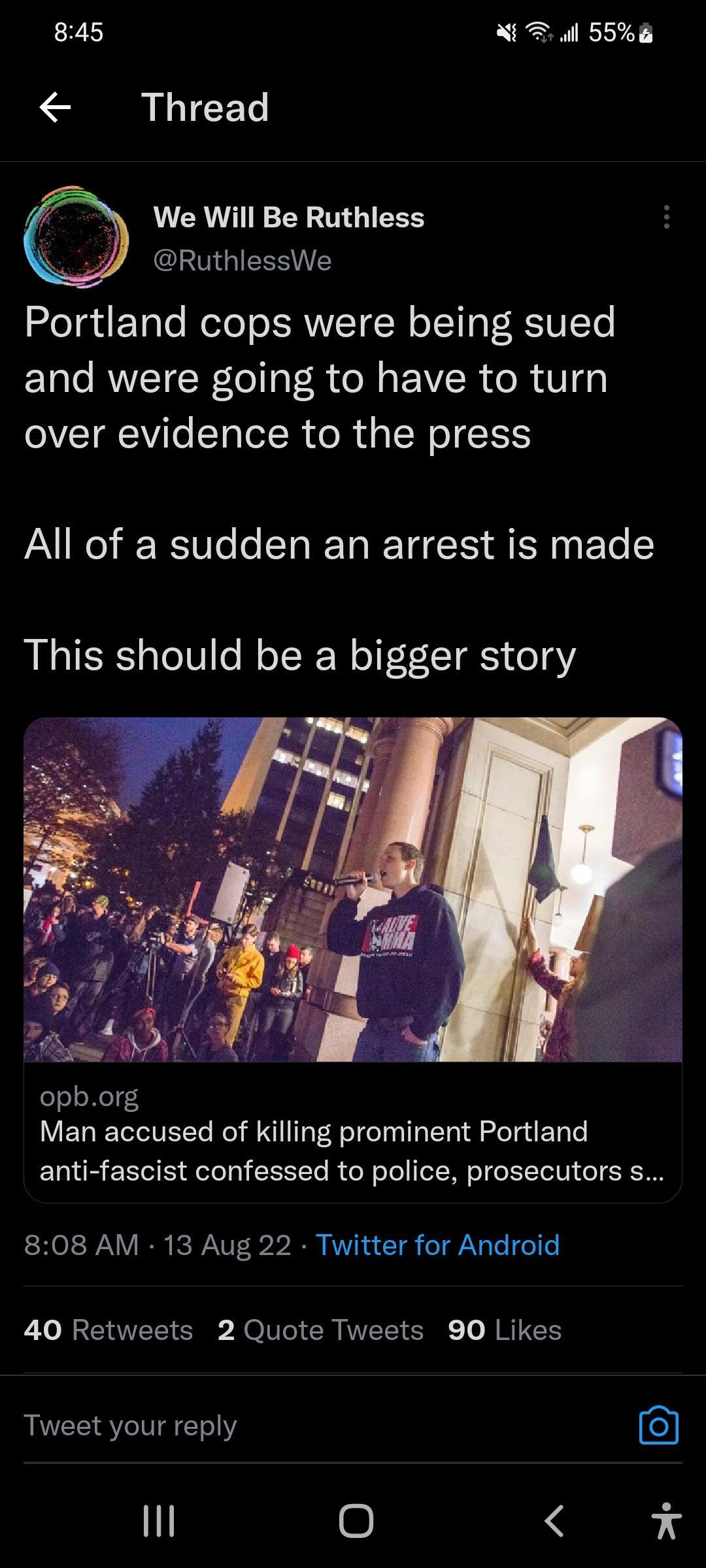Image resolution: width=706 pixels, height=1568 pixels.
Task: Open We Will Be Ruthless profile avatar
Action: tap(78, 238)
